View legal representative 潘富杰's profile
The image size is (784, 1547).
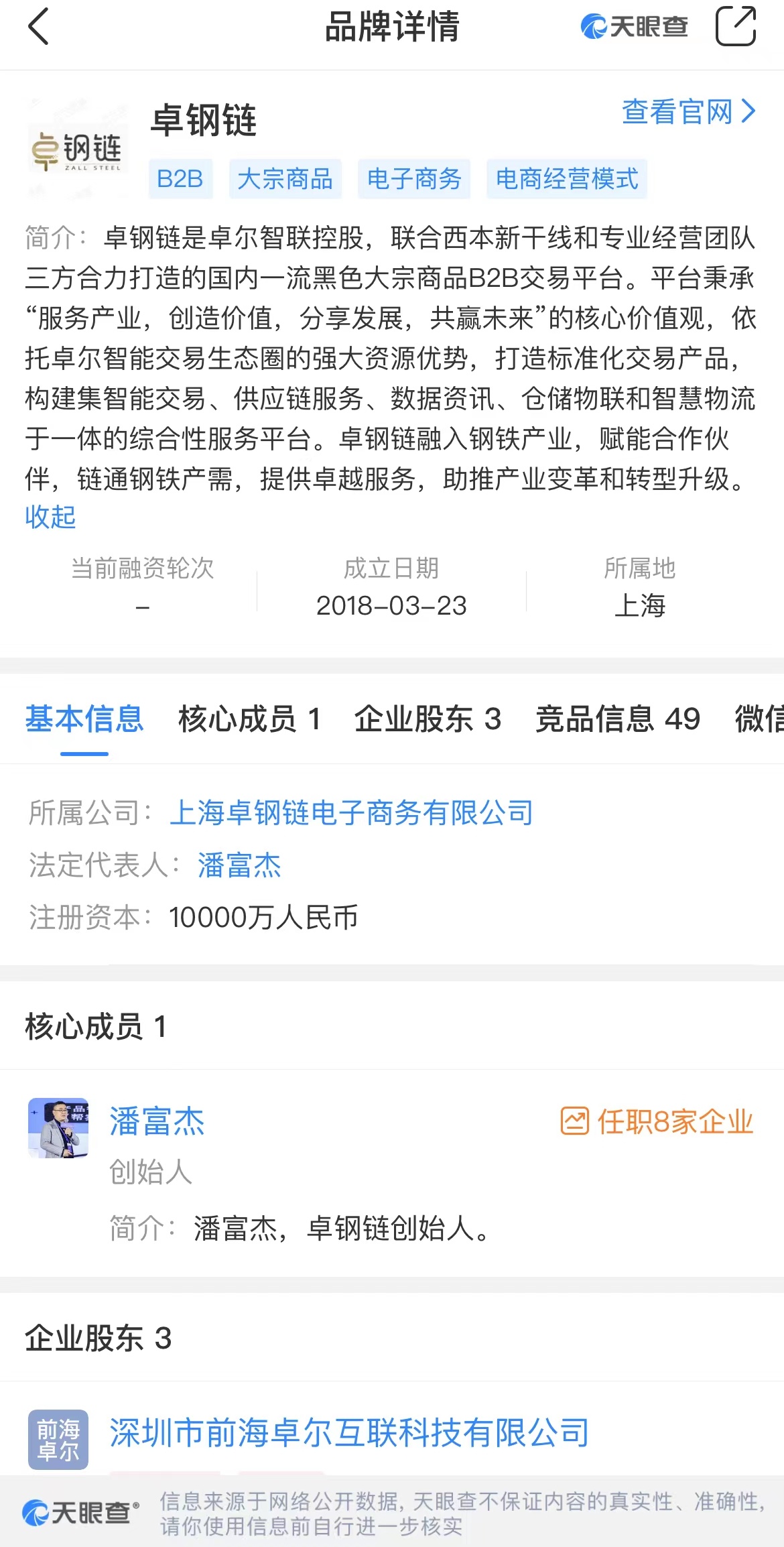[239, 865]
